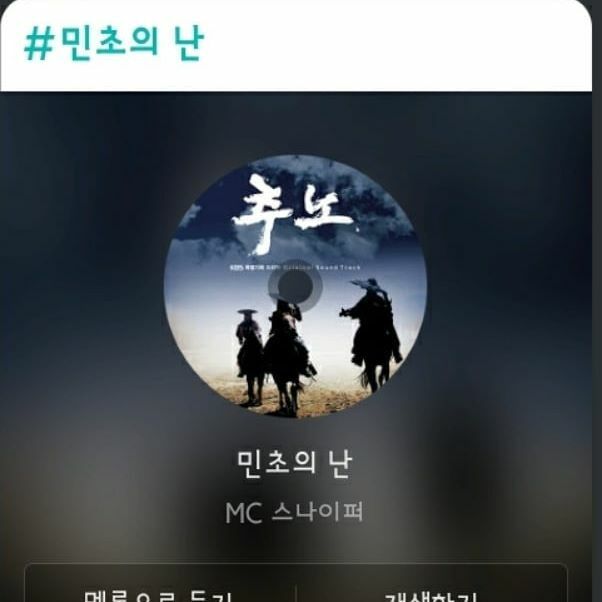
Task: Tap the 멜론으로 듣기 button
Action: (160, 590)
